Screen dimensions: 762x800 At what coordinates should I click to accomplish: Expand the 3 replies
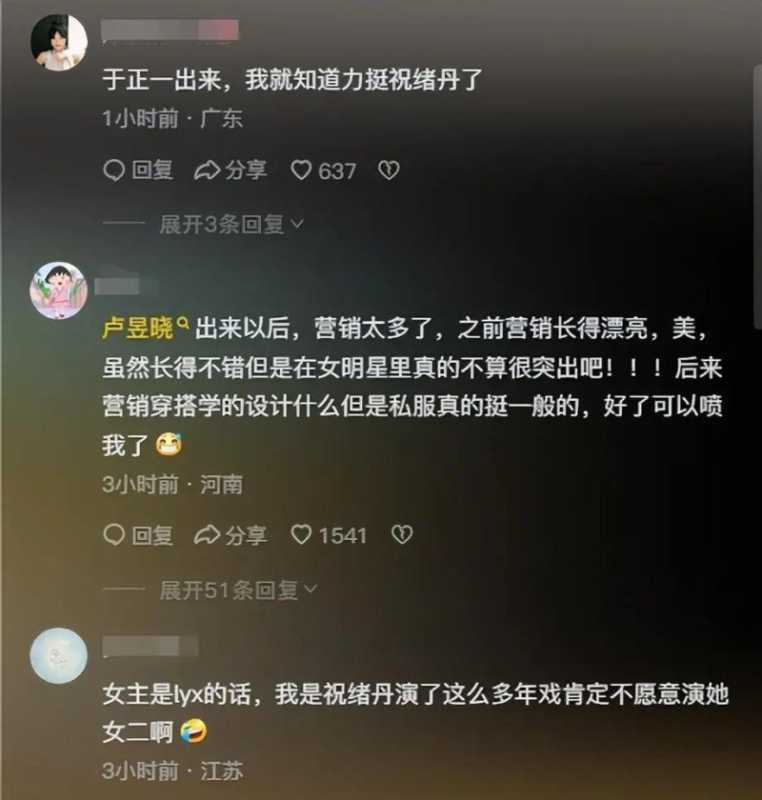(231, 225)
